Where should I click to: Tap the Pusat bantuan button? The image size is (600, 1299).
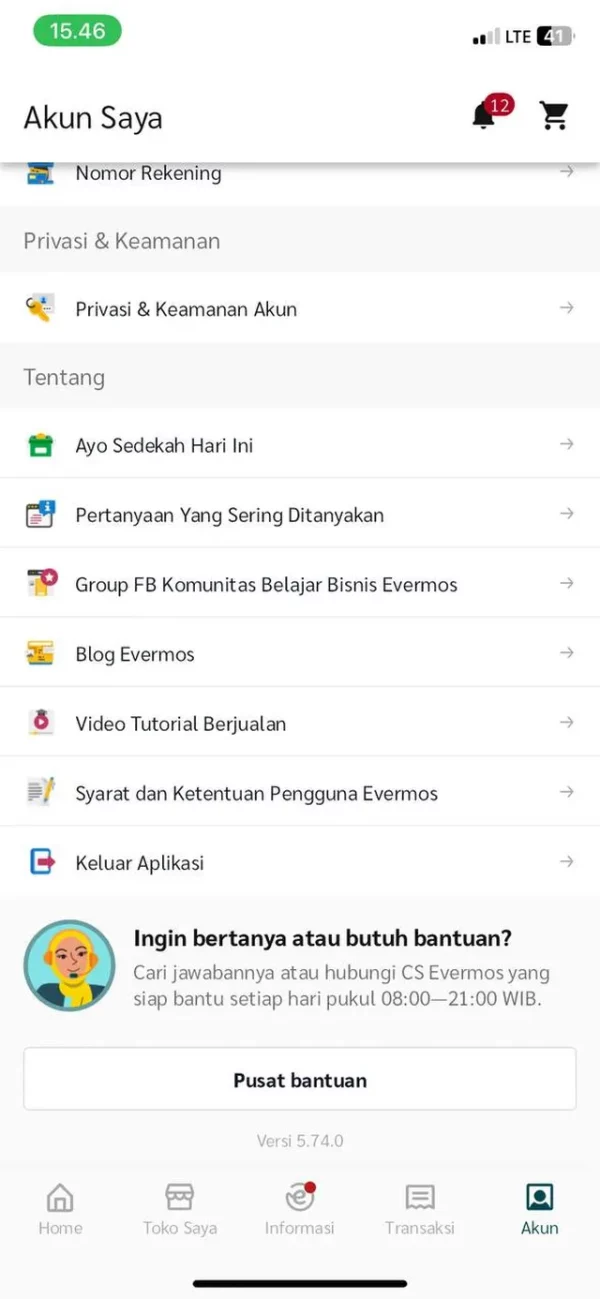click(x=300, y=1080)
